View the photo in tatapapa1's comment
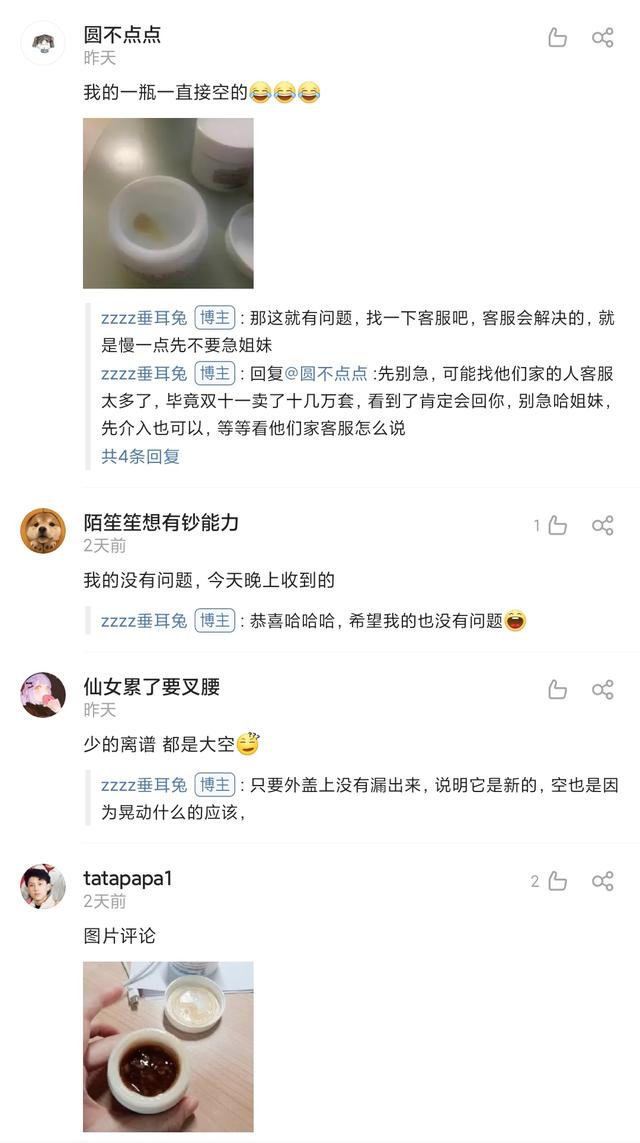This screenshot has height=1143, width=640. 168,1046
